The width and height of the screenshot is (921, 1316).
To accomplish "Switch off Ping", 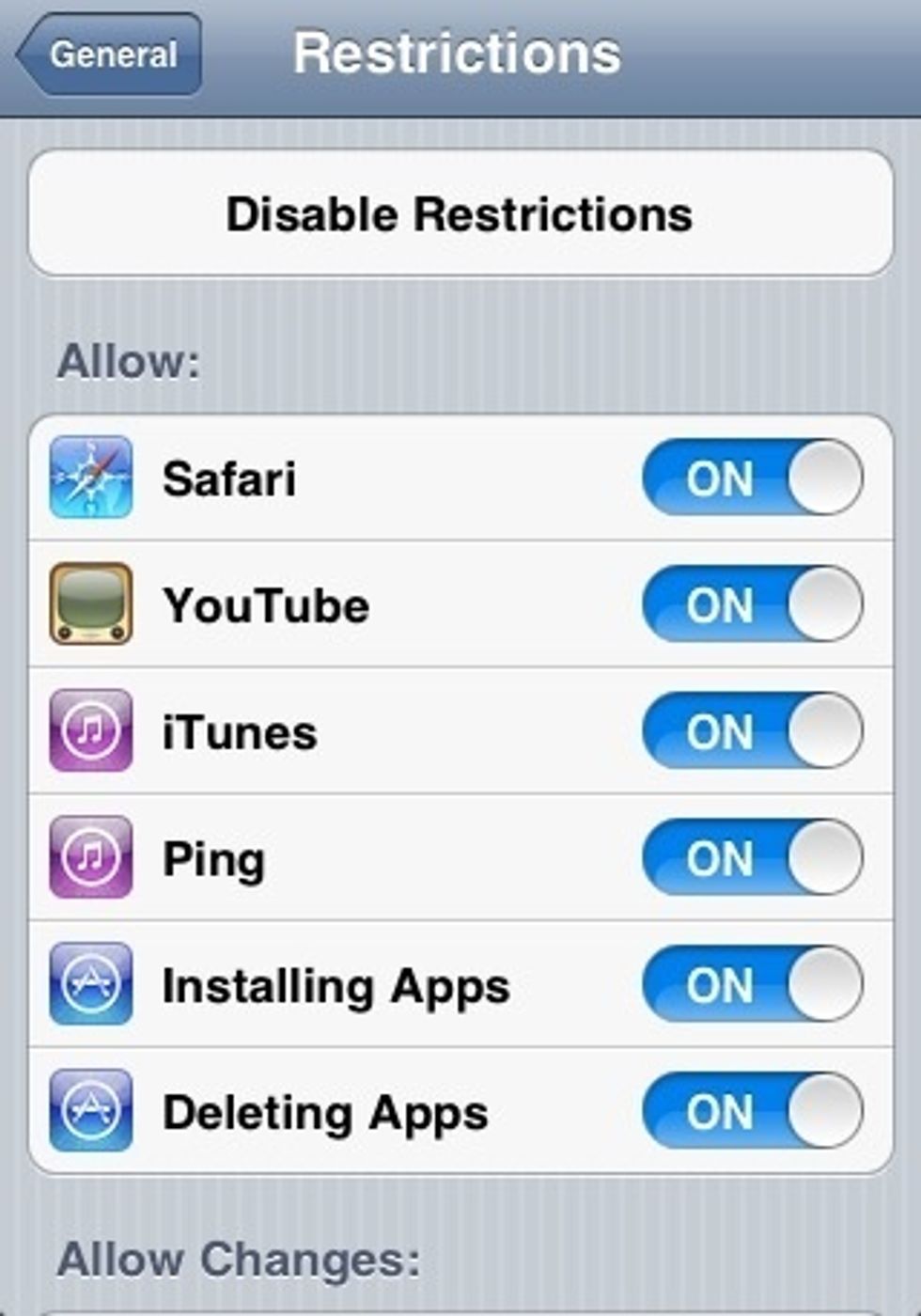I will pyautogui.click(x=750, y=857).
